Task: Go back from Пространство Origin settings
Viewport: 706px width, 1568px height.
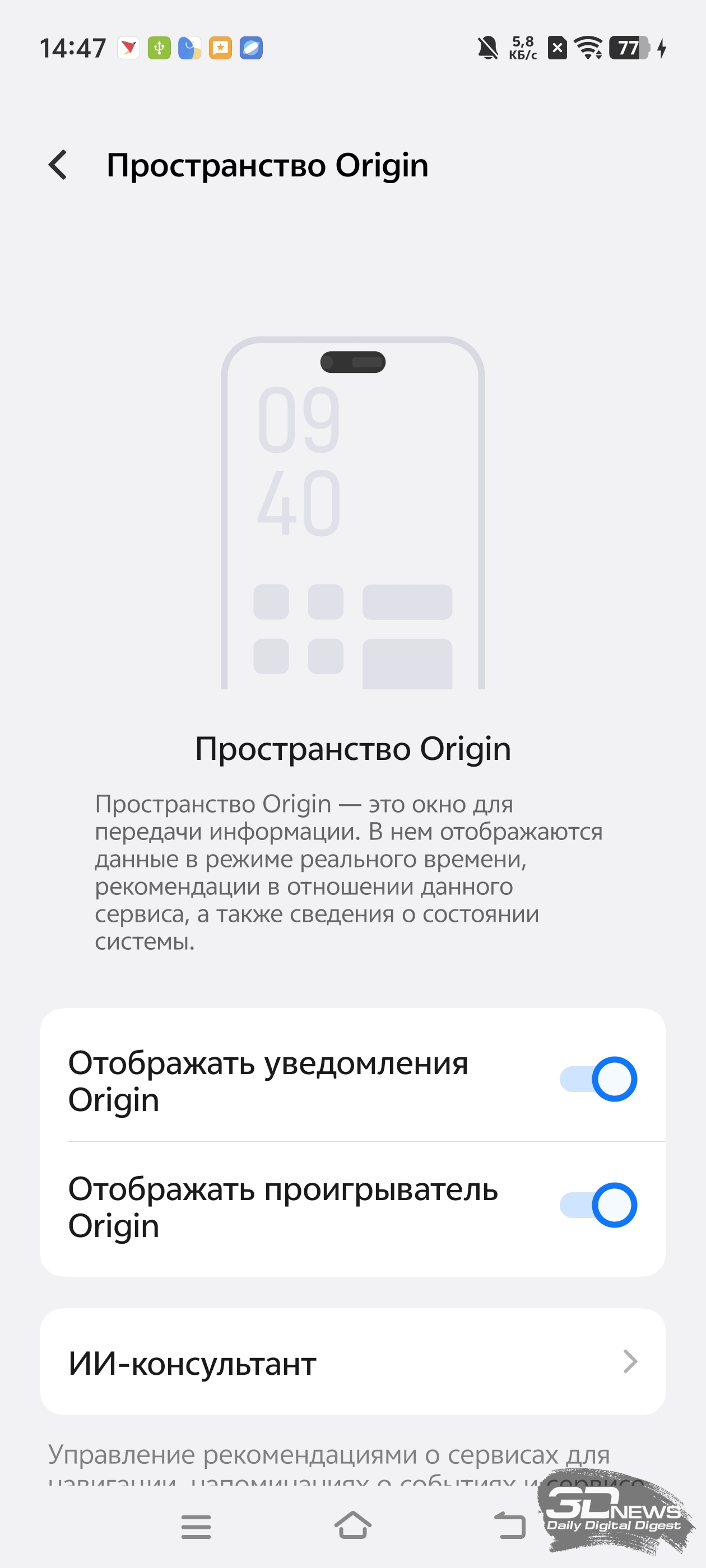Action: [x=58, y=165]
